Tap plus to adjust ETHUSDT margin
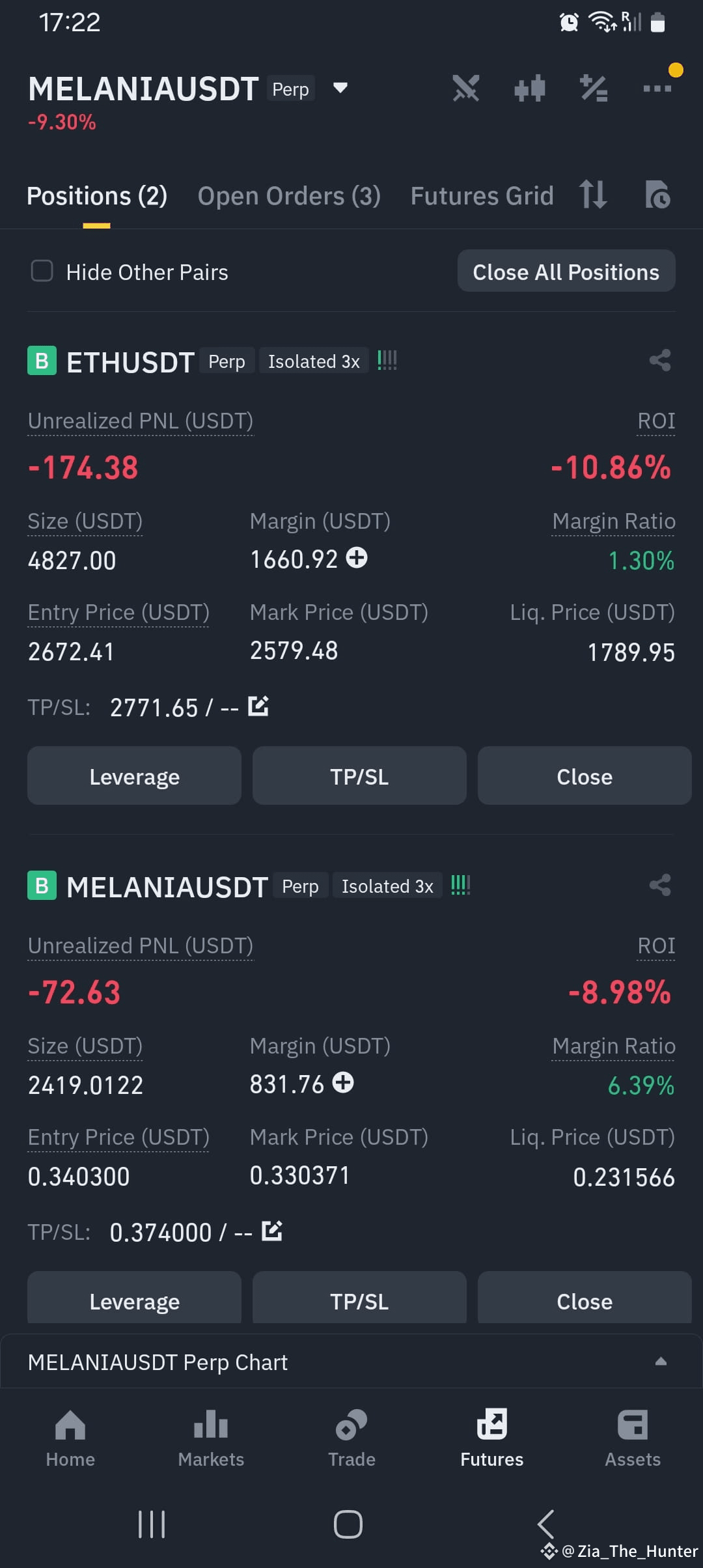 tap(357, 558)
